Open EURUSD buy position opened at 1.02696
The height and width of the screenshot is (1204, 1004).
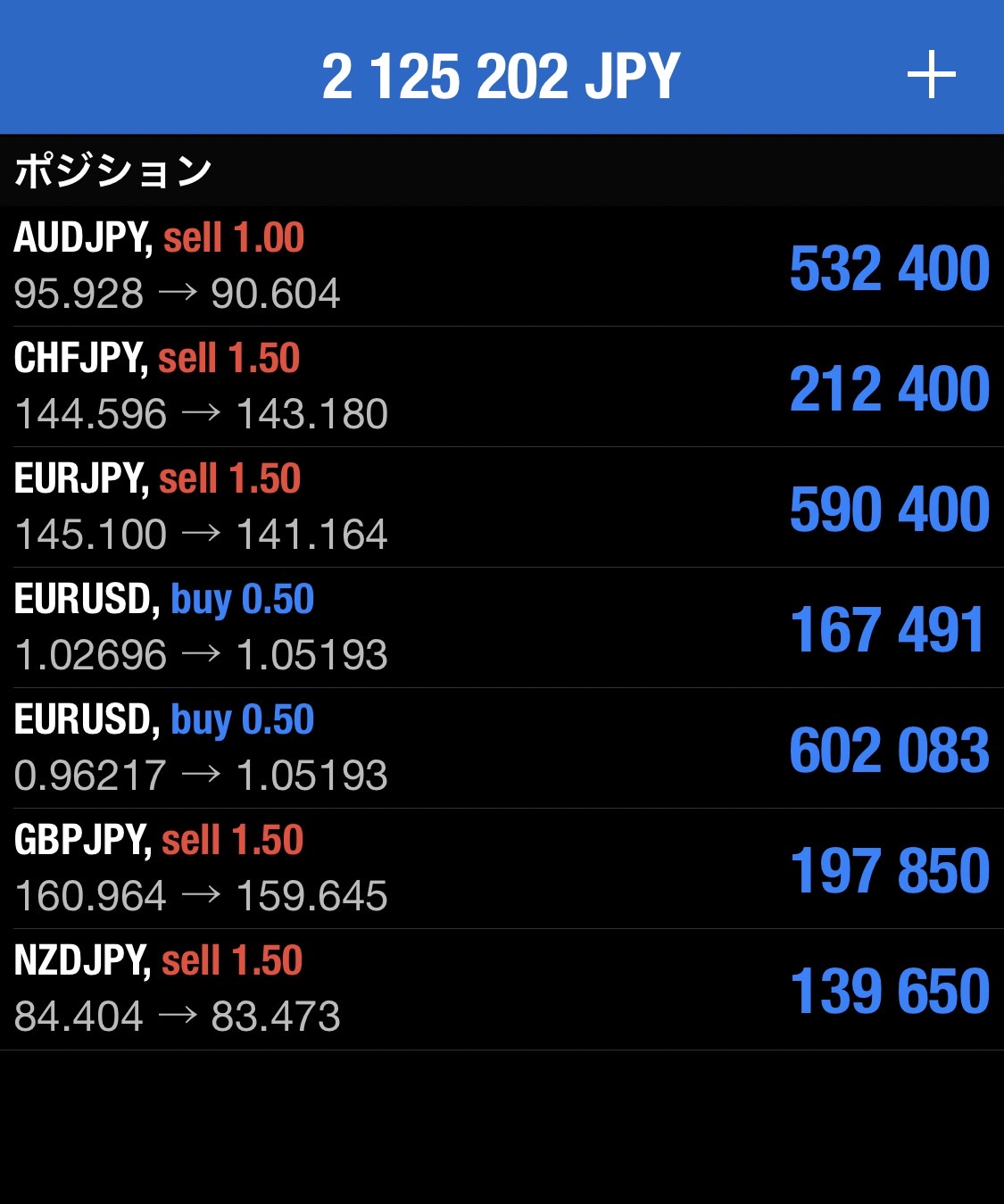tap(500, 627)
